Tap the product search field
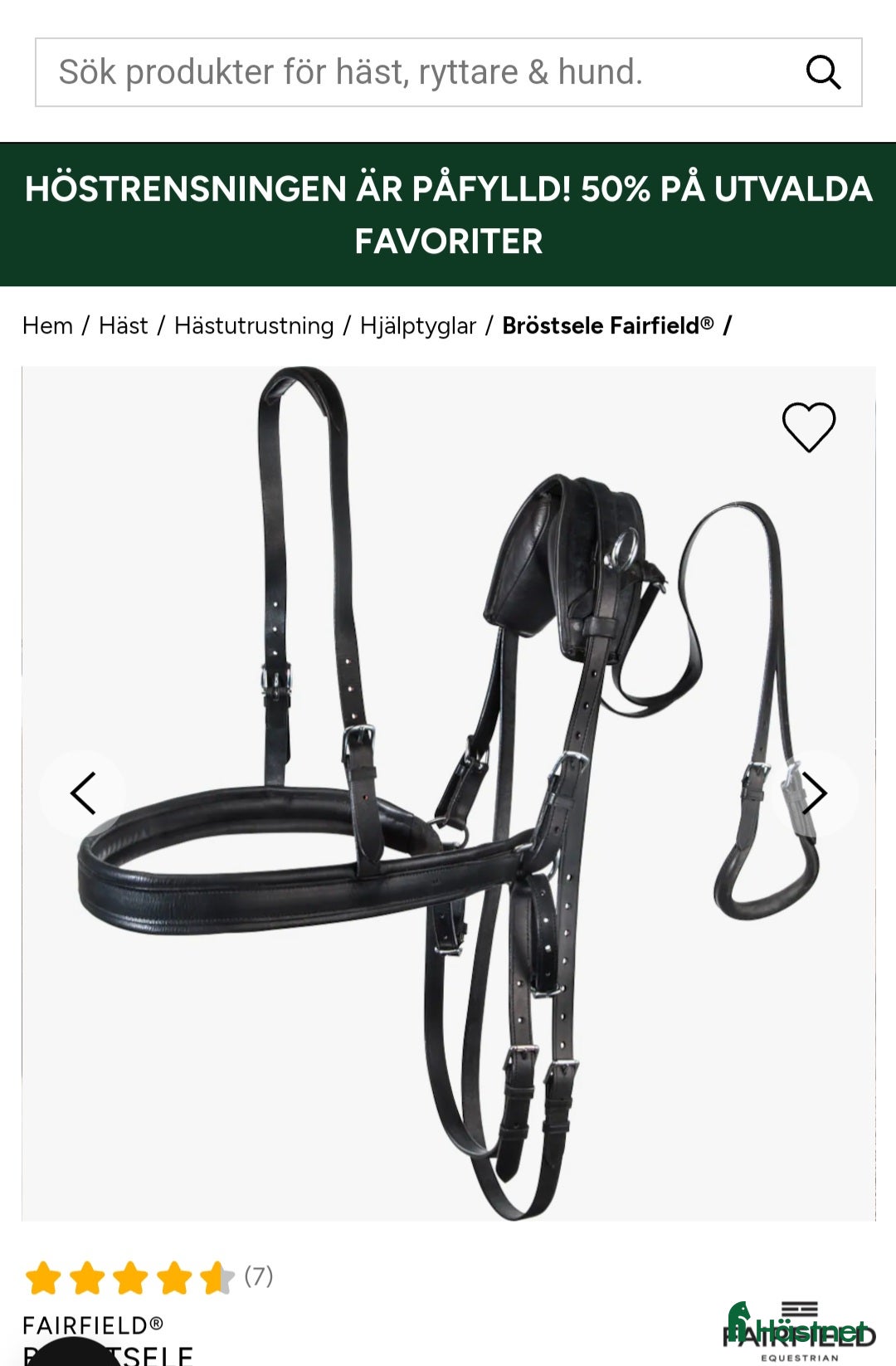The height and width of the screenshot is (1366, 896). [415, 72]
